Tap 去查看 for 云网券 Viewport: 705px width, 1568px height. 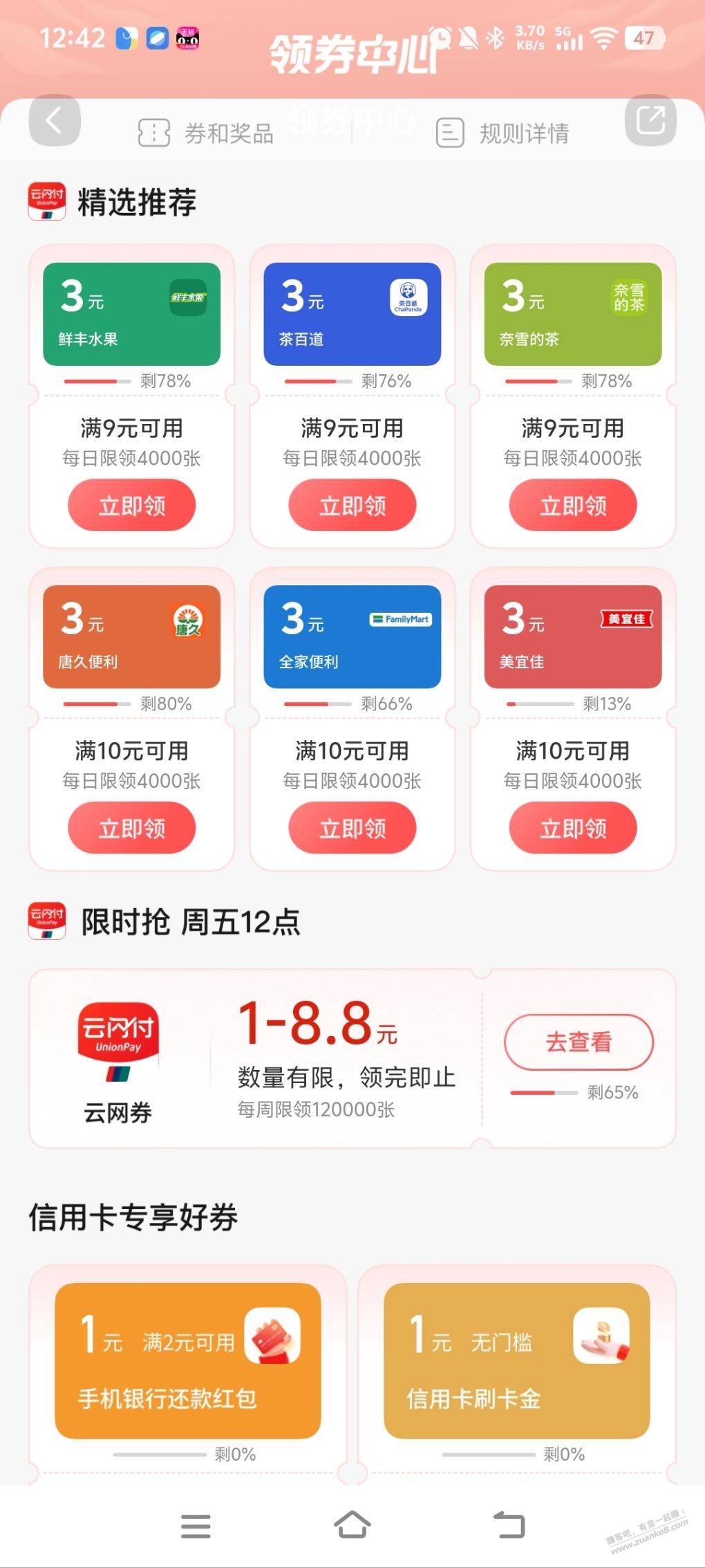(579, 1042)
